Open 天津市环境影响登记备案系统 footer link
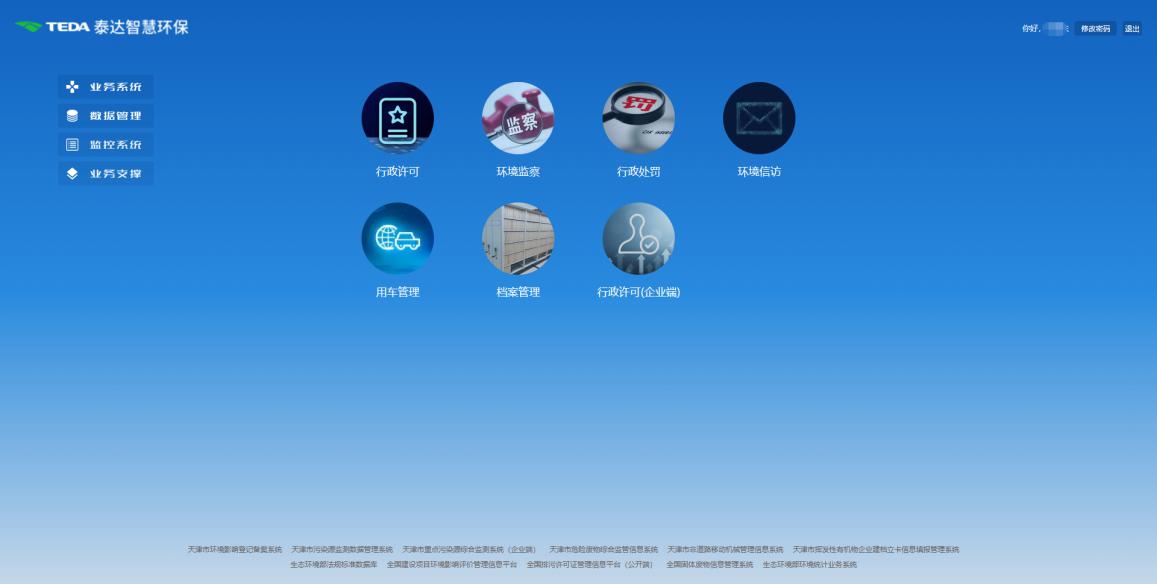Image resolution: width=1157 pixels, height=584 pixels. pyautogui.click(x=235, y=549)
